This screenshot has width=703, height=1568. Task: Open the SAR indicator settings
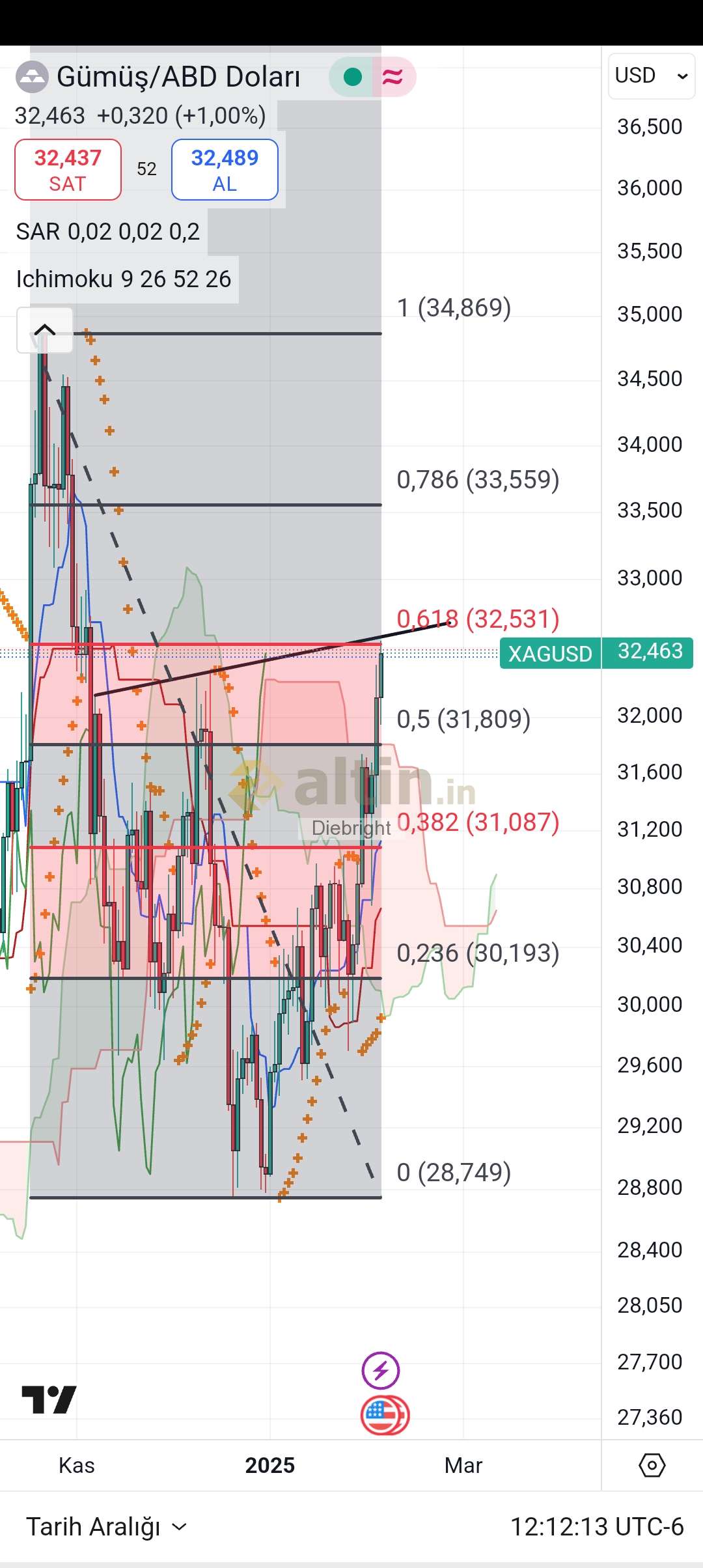pyautogui.click(x=108, y=232)
